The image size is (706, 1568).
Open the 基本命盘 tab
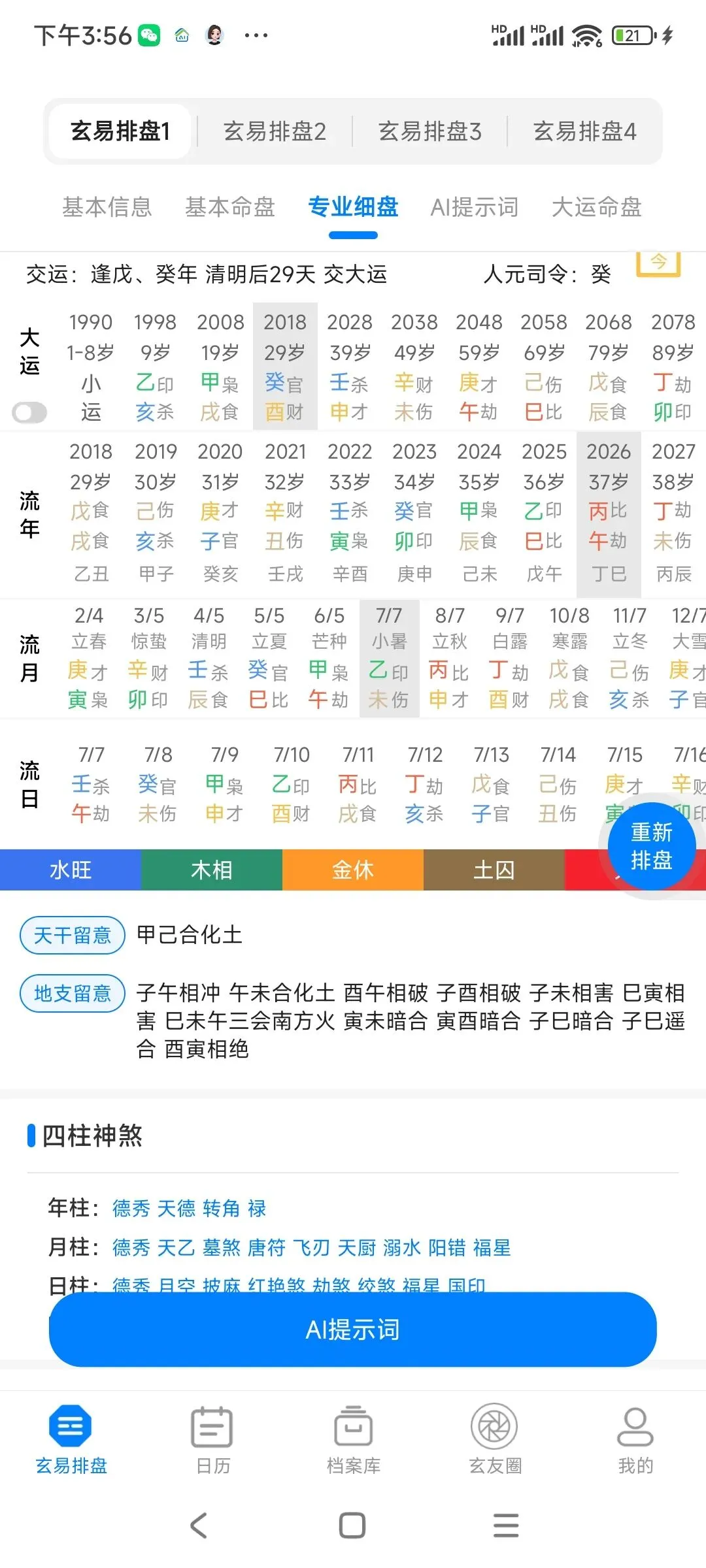point(230,207)
